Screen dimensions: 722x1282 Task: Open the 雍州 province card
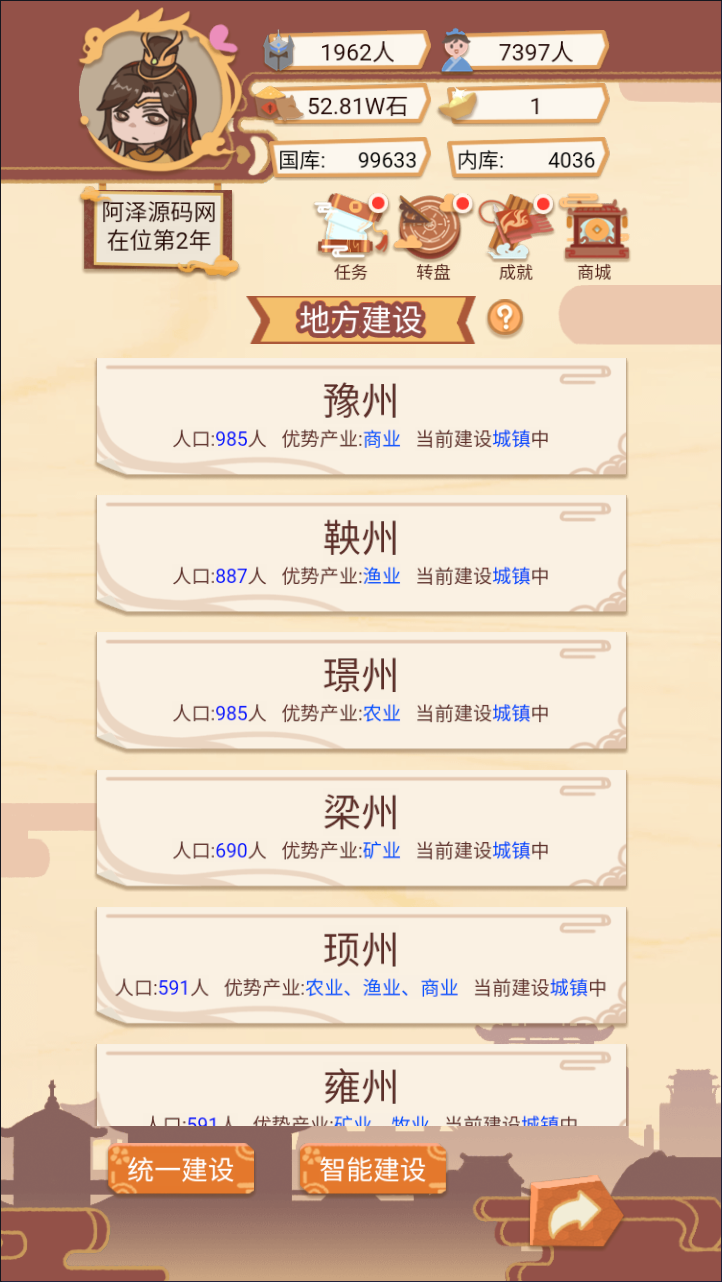pyautogui.click(x=361, y=1088)
